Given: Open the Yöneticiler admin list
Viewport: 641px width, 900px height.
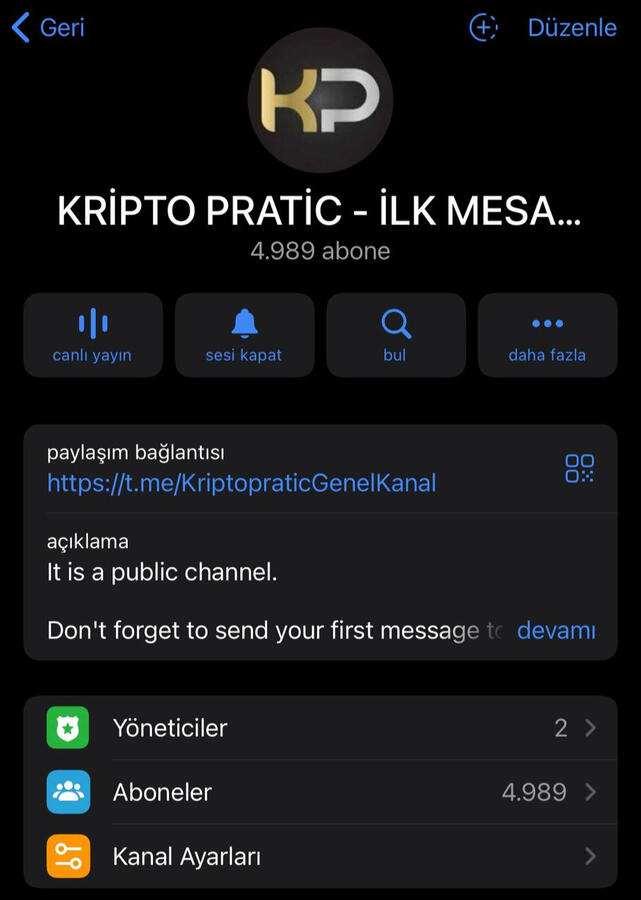Looking at the screenshot, I should [320, 728].
